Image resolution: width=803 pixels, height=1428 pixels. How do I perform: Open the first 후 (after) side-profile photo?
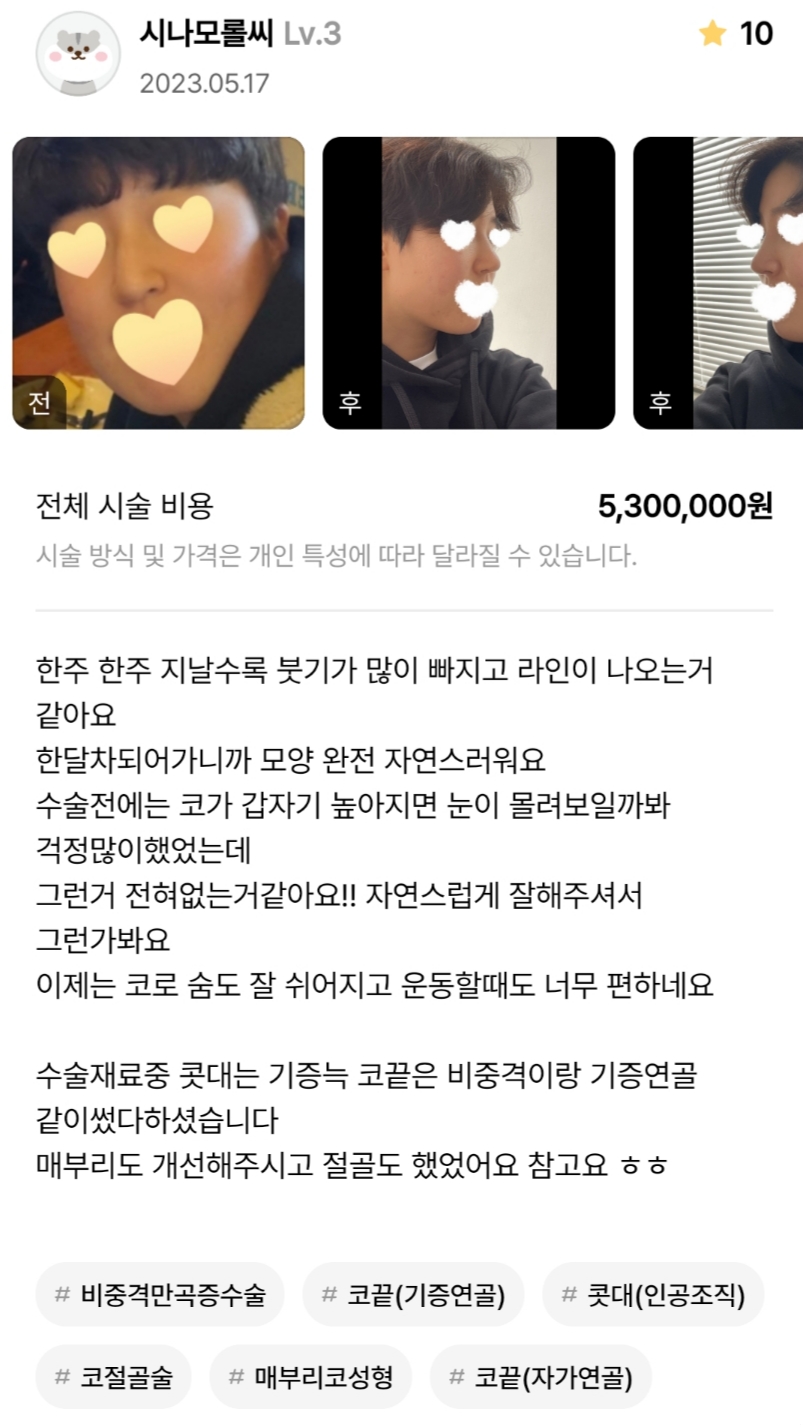click(x=468, y=283)
